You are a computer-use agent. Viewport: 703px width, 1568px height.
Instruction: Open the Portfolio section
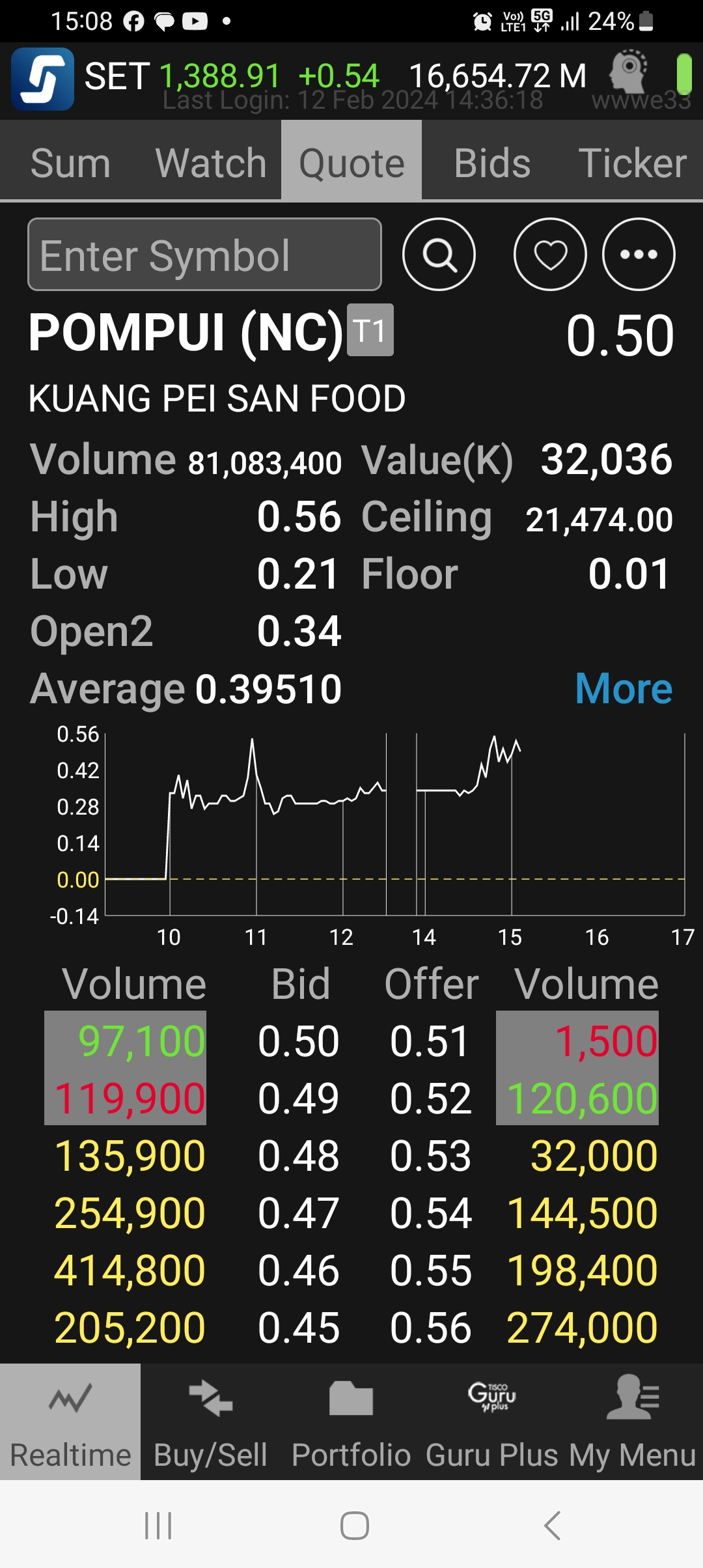[x=351, y=1422]
